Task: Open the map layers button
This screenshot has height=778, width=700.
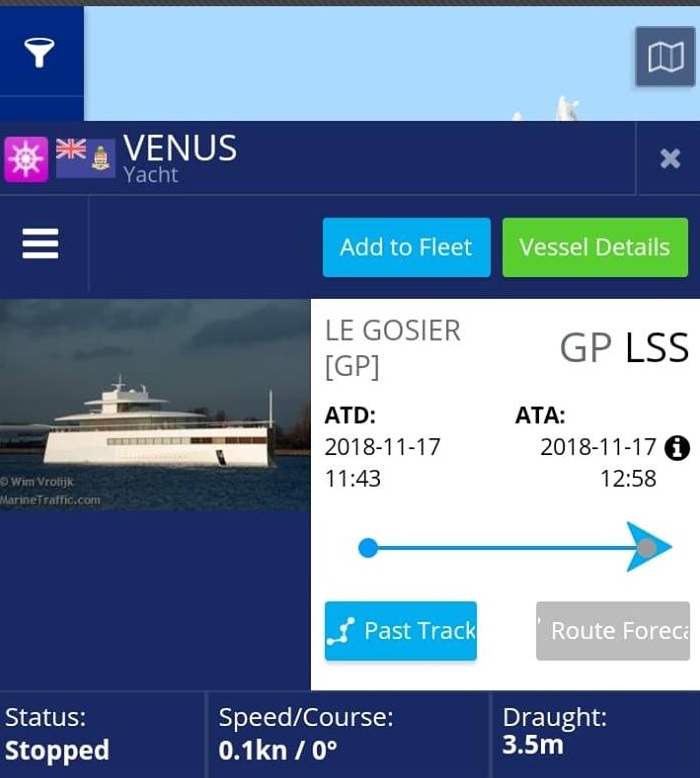Action: [x=665, y=57]
